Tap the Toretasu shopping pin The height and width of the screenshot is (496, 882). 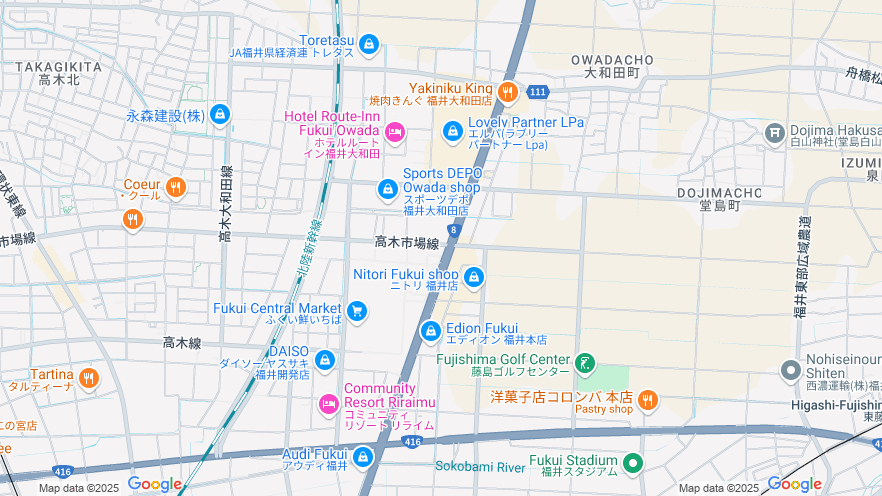(x=369, y=44)
